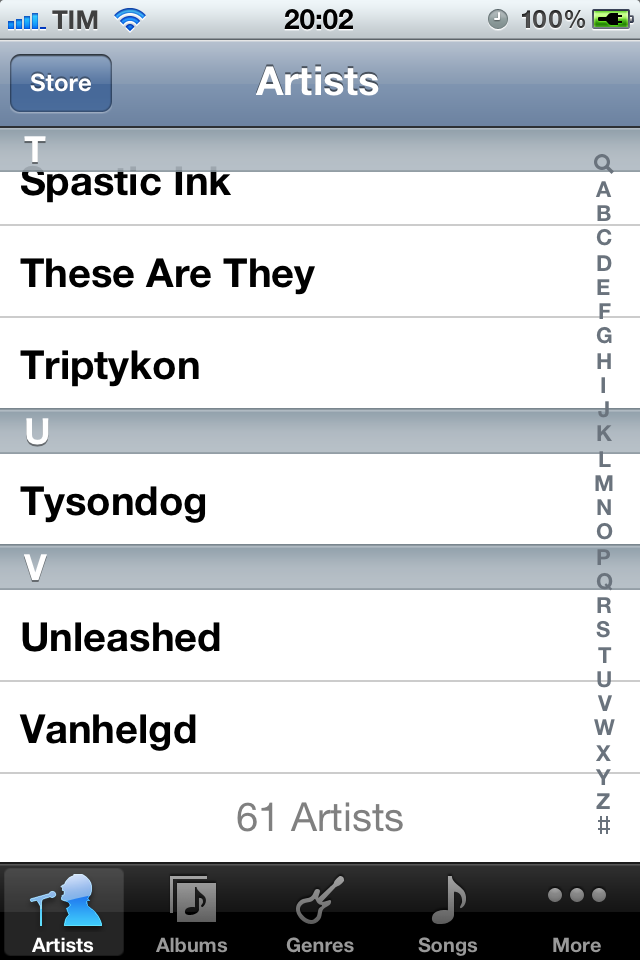Jump to letter M in the index

pos(603,483)
